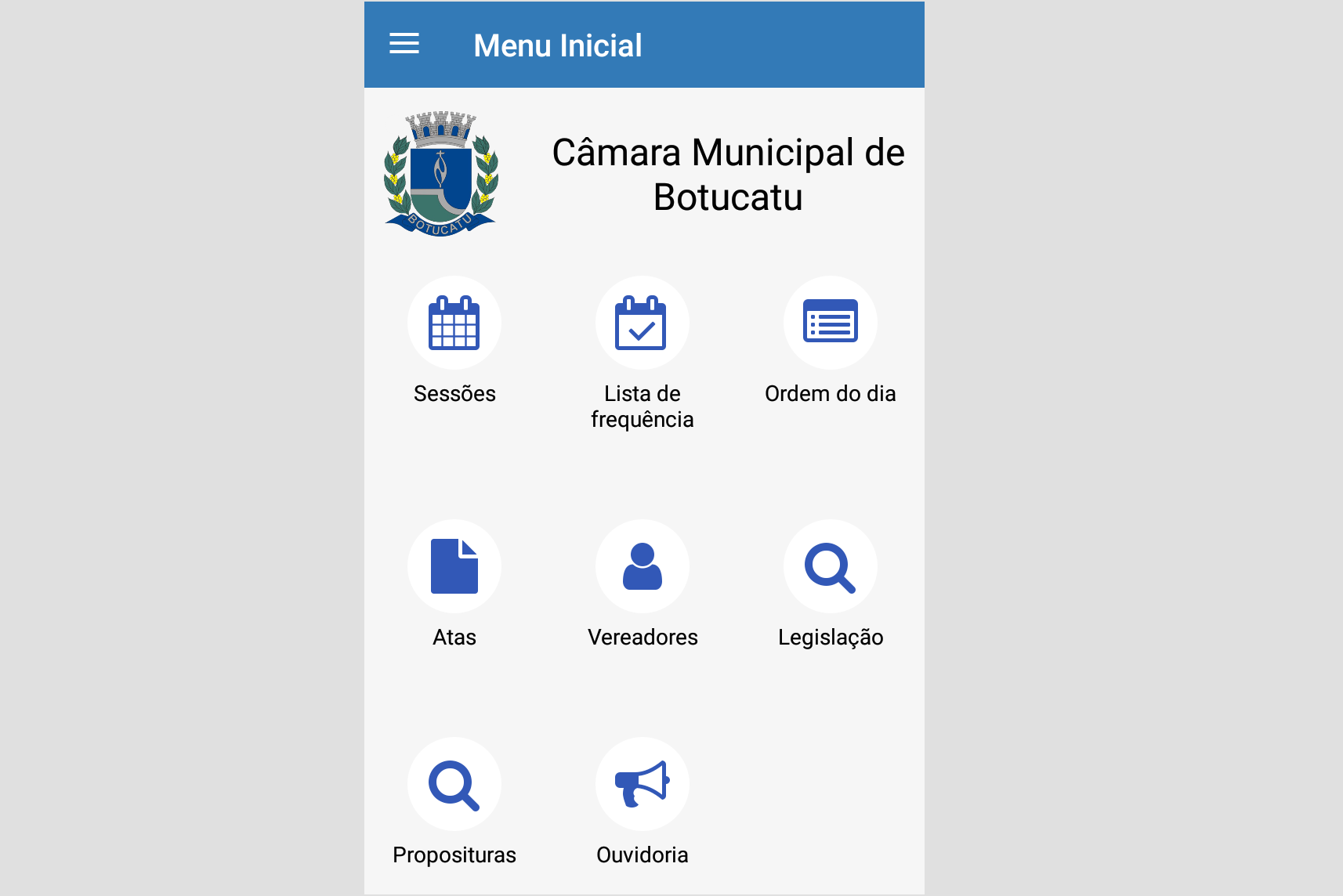Screen dimensions: 1343x896
Task: Open Lista de frequência
Action: point(642,323)
